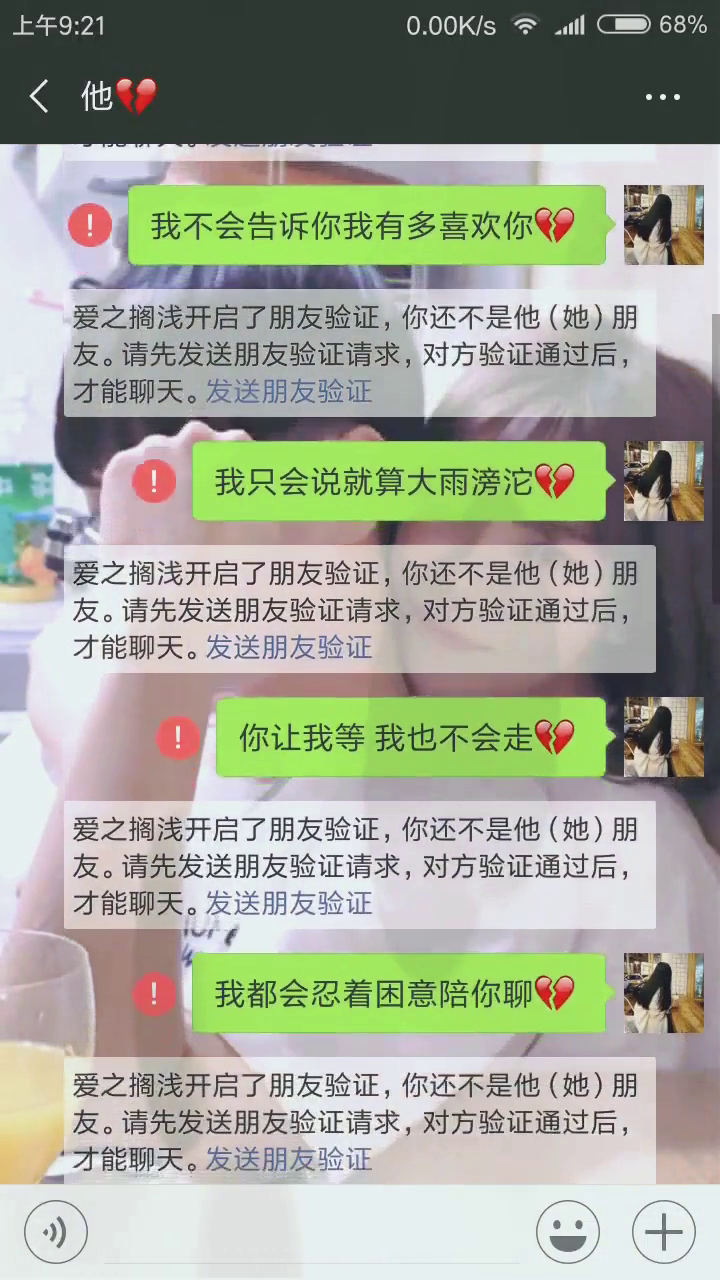The width and height of the screenshot is (720, 1280).
Task: Open 发送朋友验证 link under 我都会忍着困意陪你聊
Action: pyautogui.click(x=289, y=1159)
